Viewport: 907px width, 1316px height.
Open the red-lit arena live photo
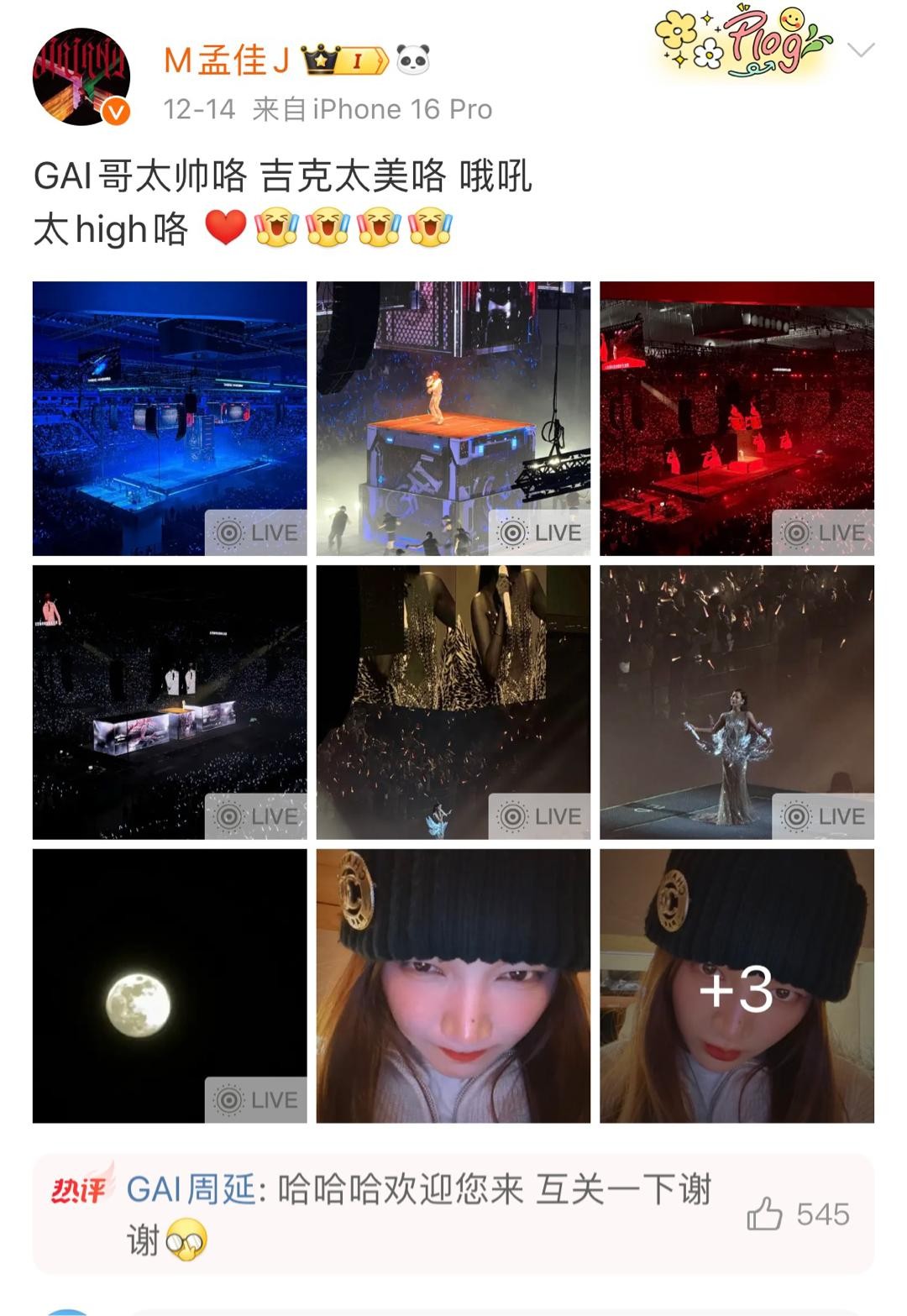click(x=737, y=418)
